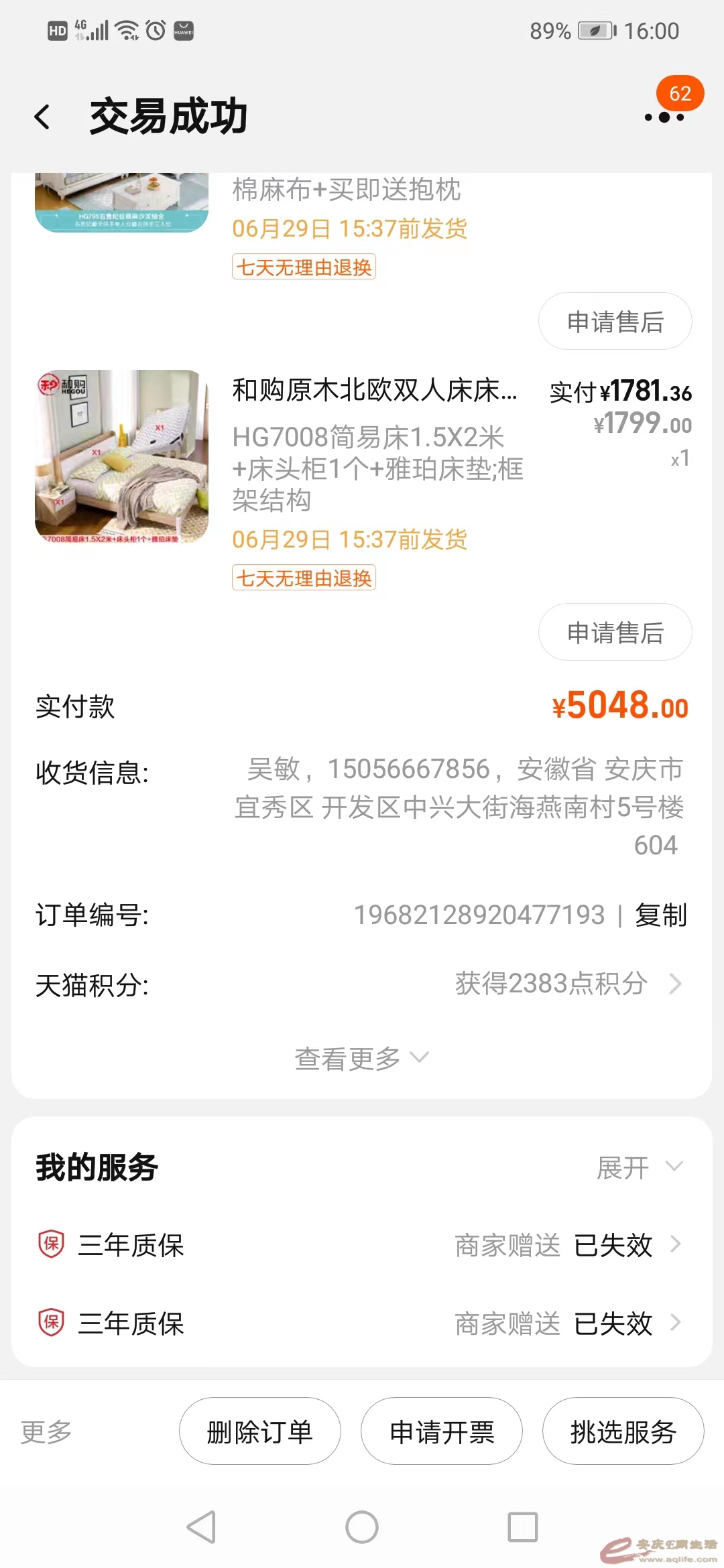Open the first 三年质保 service row
The image size is (724, 1568).
pyautogui.click(x=361, y=1245)
